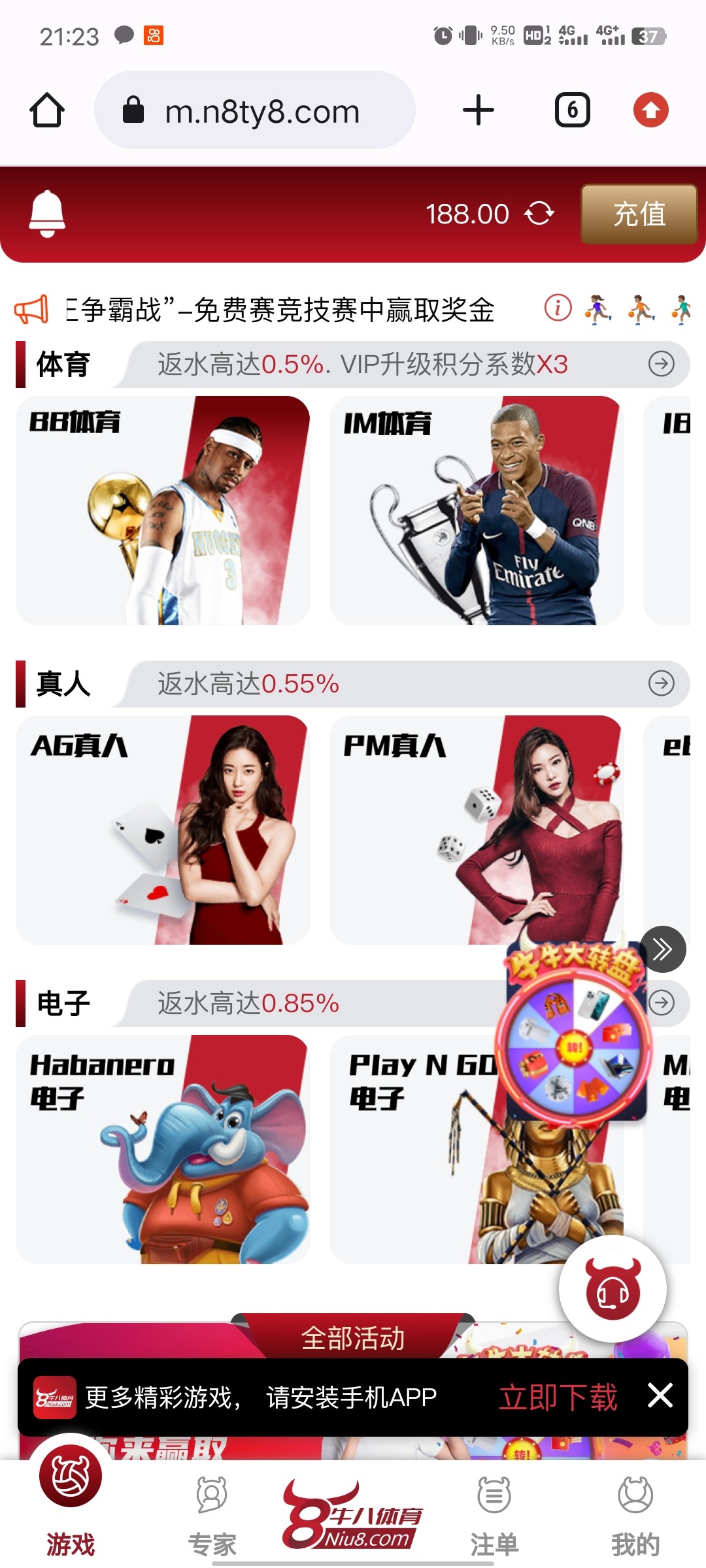Contact customer service via headset icon
706x1568 pixels.
pos(613,1288)
